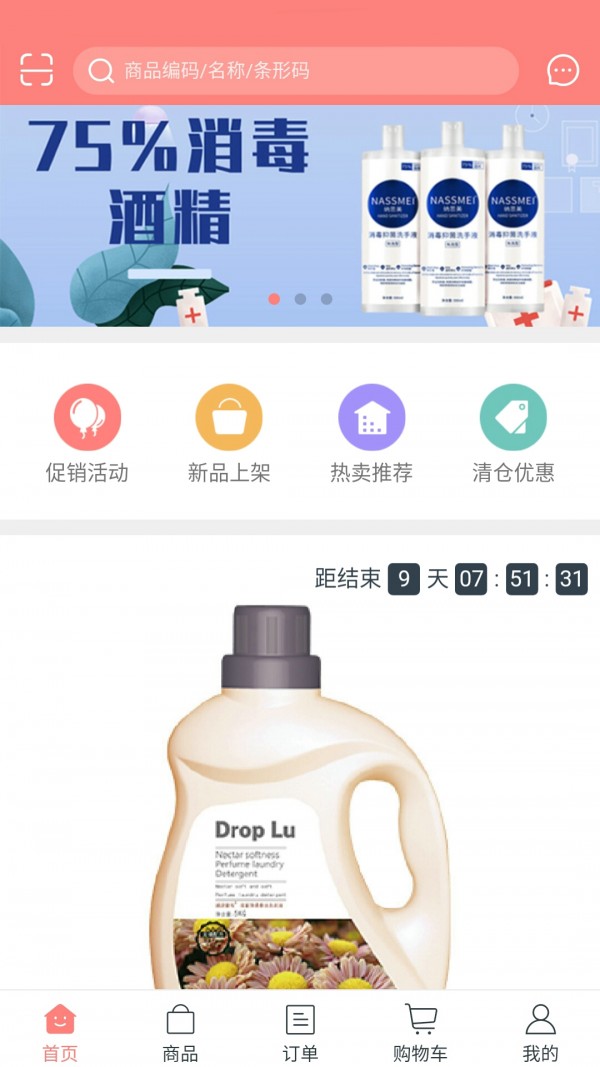600x1067 pixels.
Task: Open the messages chat bubble icon
Action: tap(563, 70)
